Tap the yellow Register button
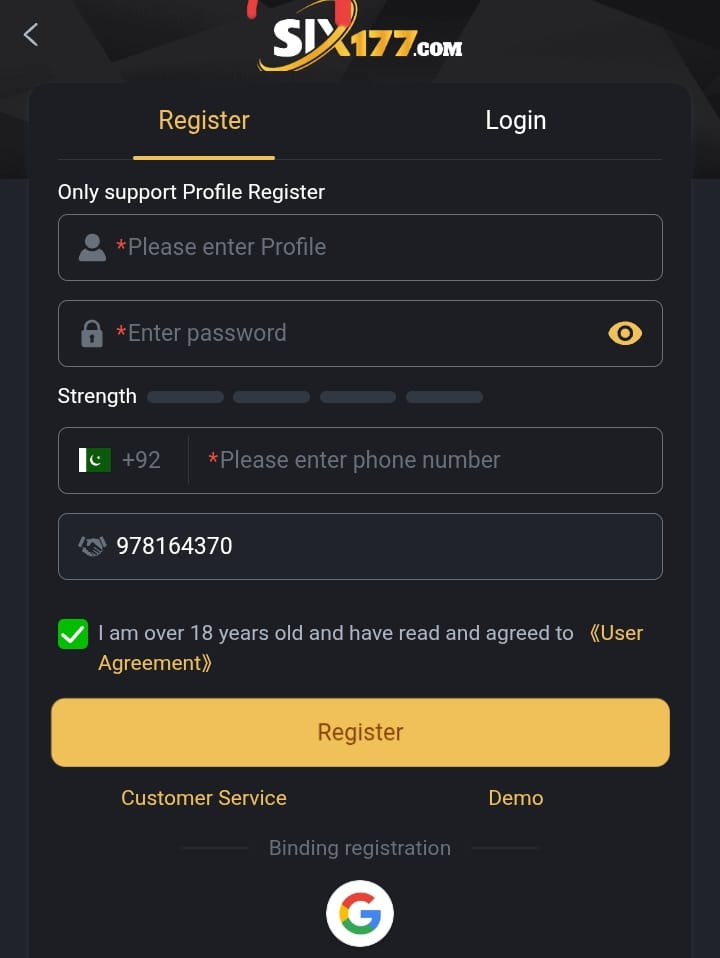720x958 pixels. pos(360,732)
